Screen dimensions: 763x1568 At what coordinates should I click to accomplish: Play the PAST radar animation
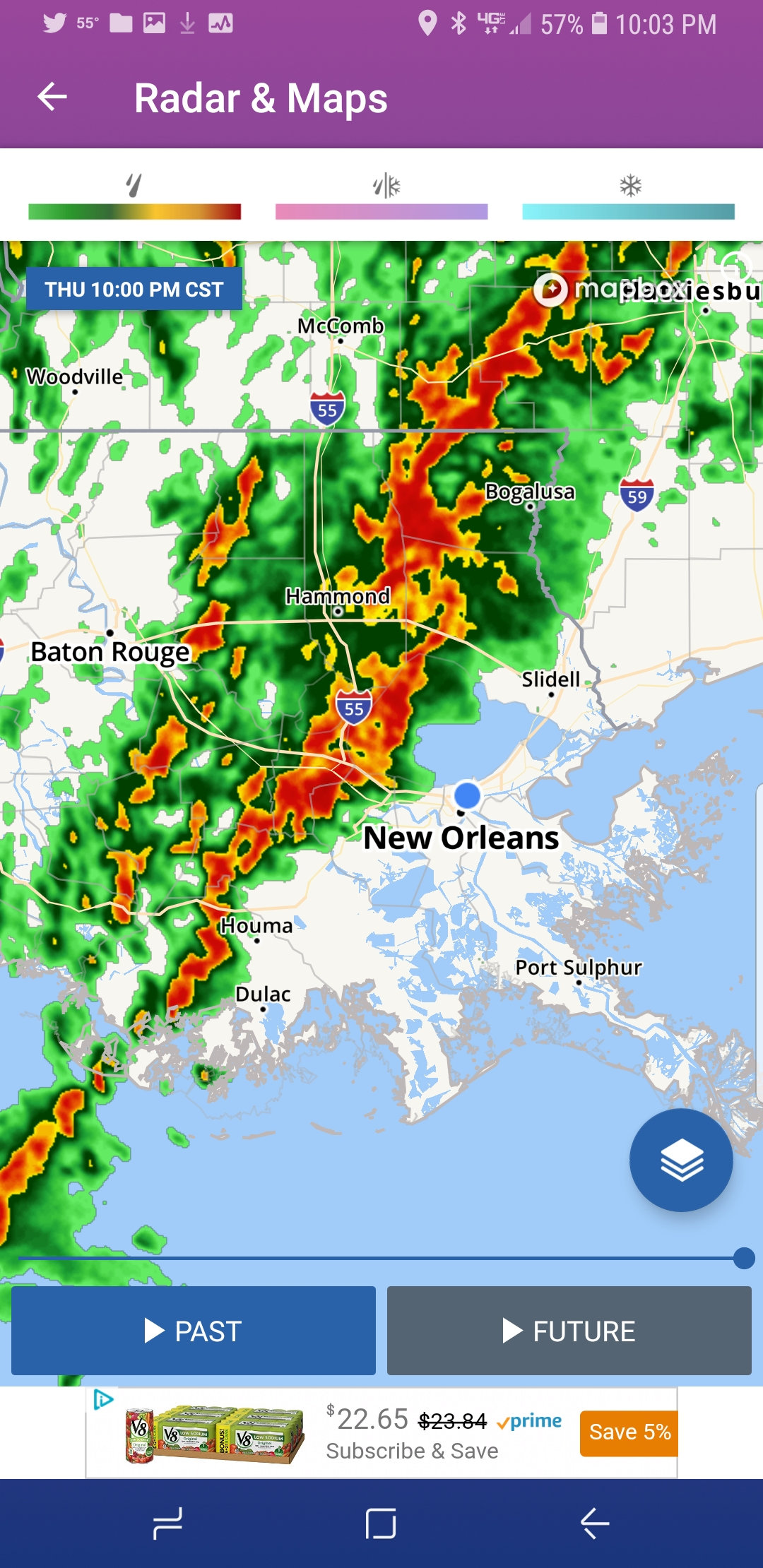[193, 1331]
